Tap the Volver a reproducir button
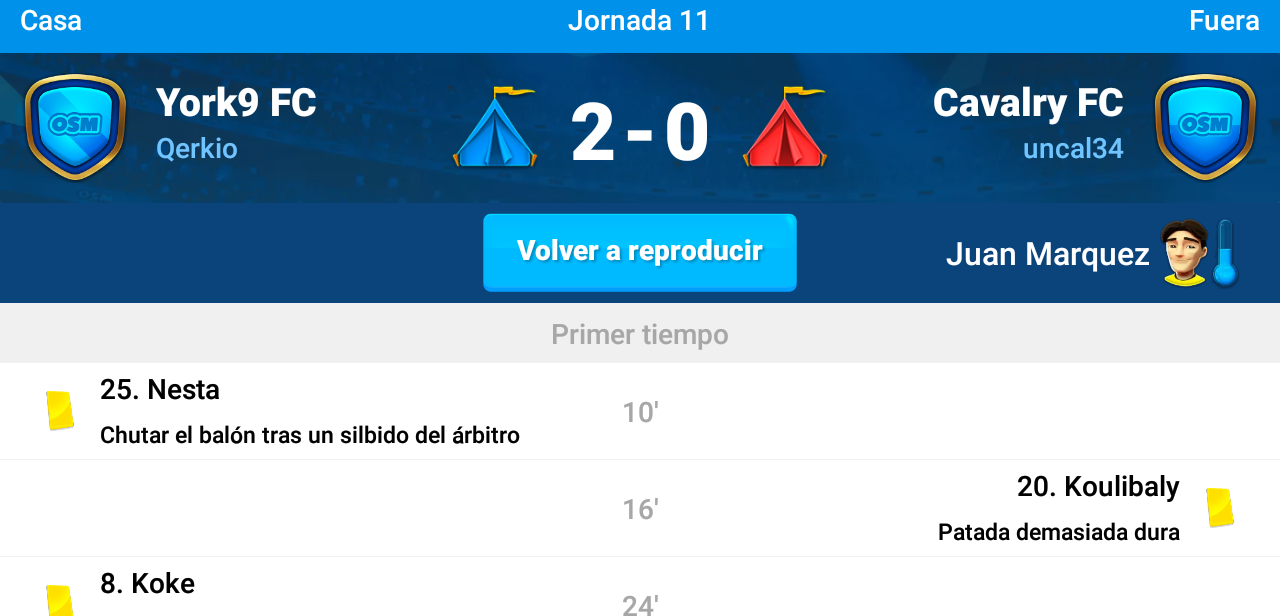This screenshot has height=616, width=1280. coord(639,252)
